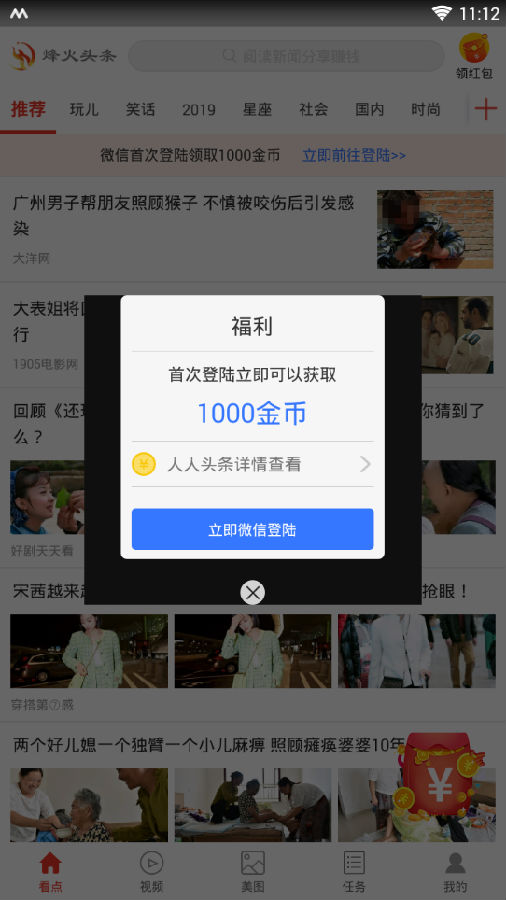Follow the 立即前往登陆>> link
Image resolution: width=506 pixels, height=900 pixels.
click(354, 155)
